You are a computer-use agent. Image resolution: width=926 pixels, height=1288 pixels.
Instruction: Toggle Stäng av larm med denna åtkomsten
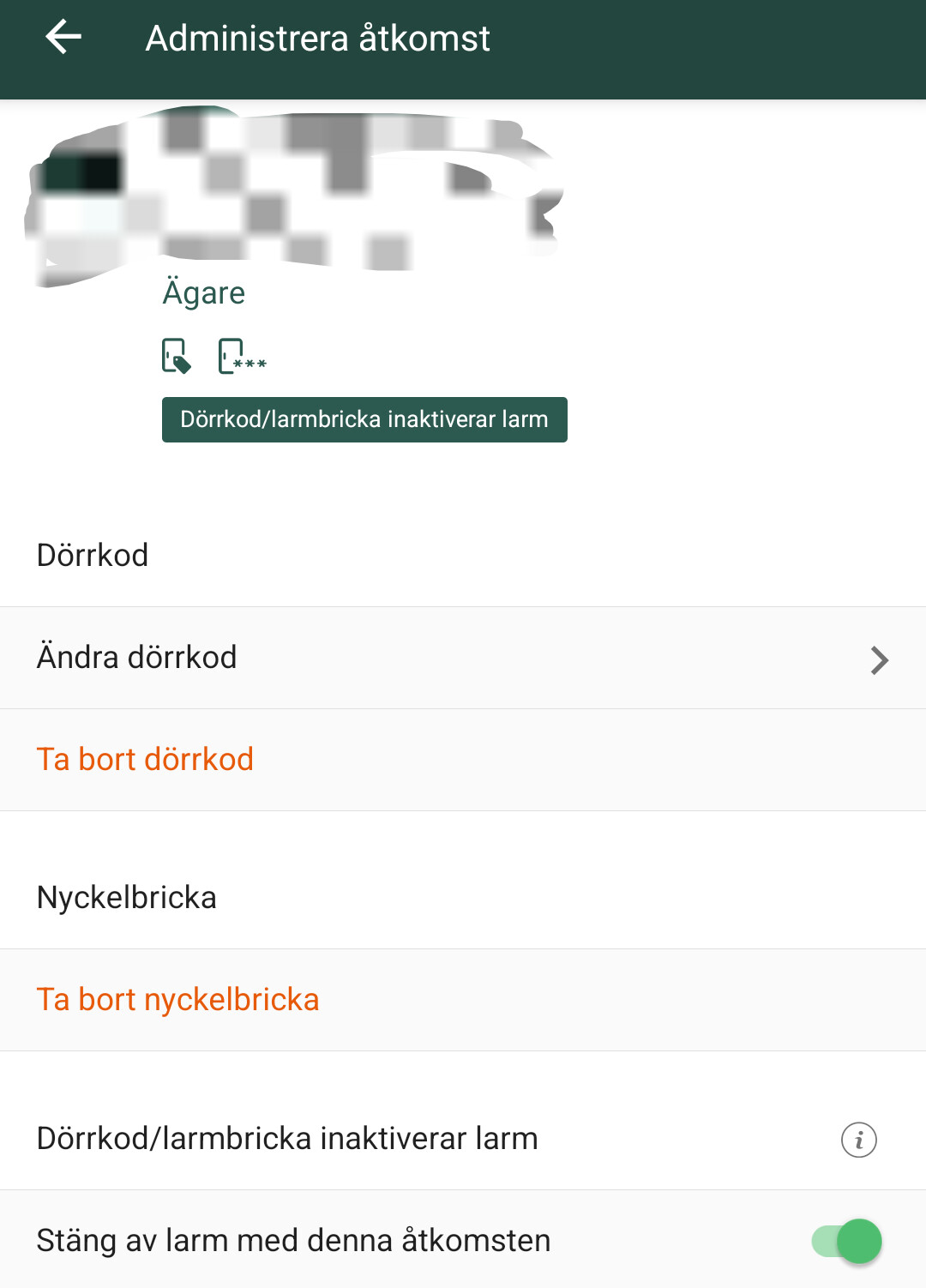pos(848,1241)
